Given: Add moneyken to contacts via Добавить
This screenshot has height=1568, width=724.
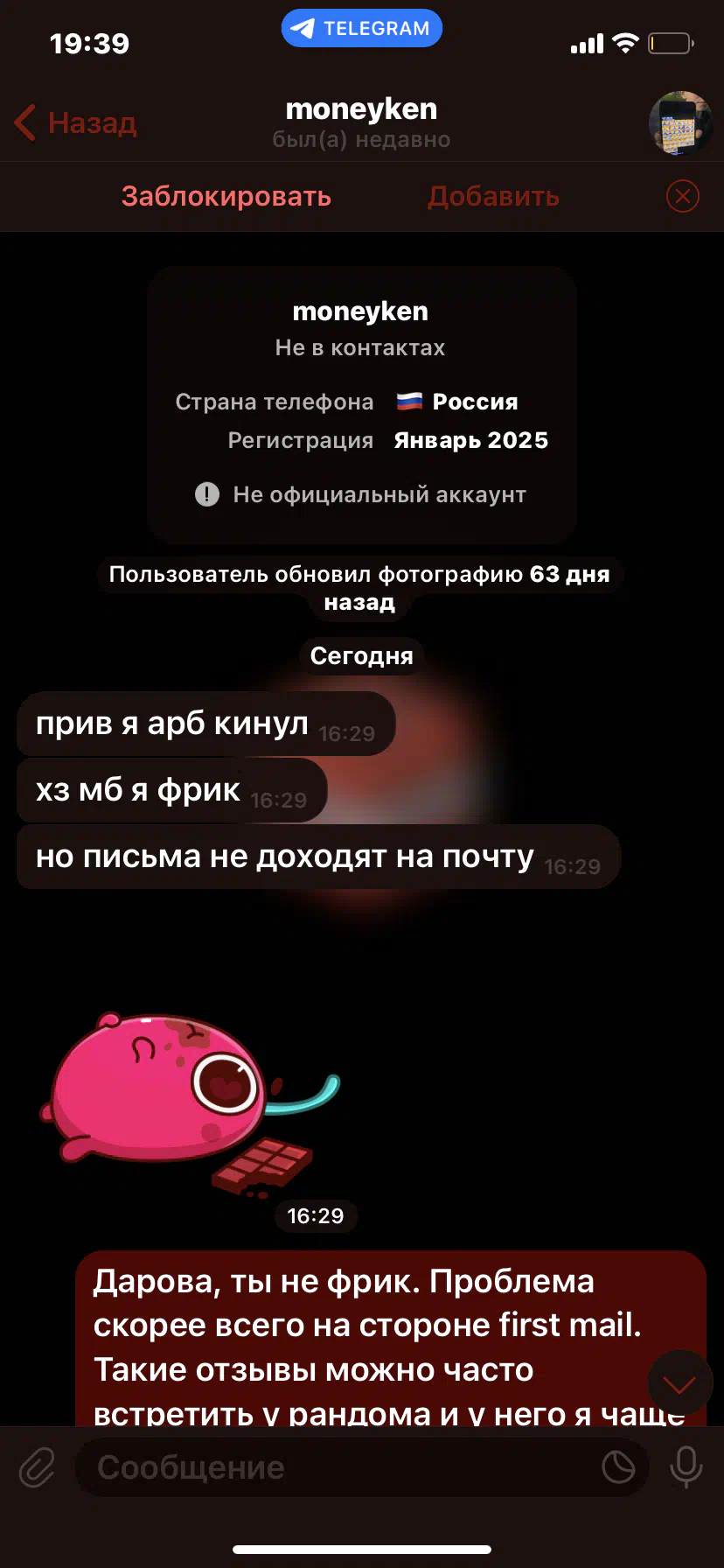Looking at the screenshot, I should [x=493, y=196].
